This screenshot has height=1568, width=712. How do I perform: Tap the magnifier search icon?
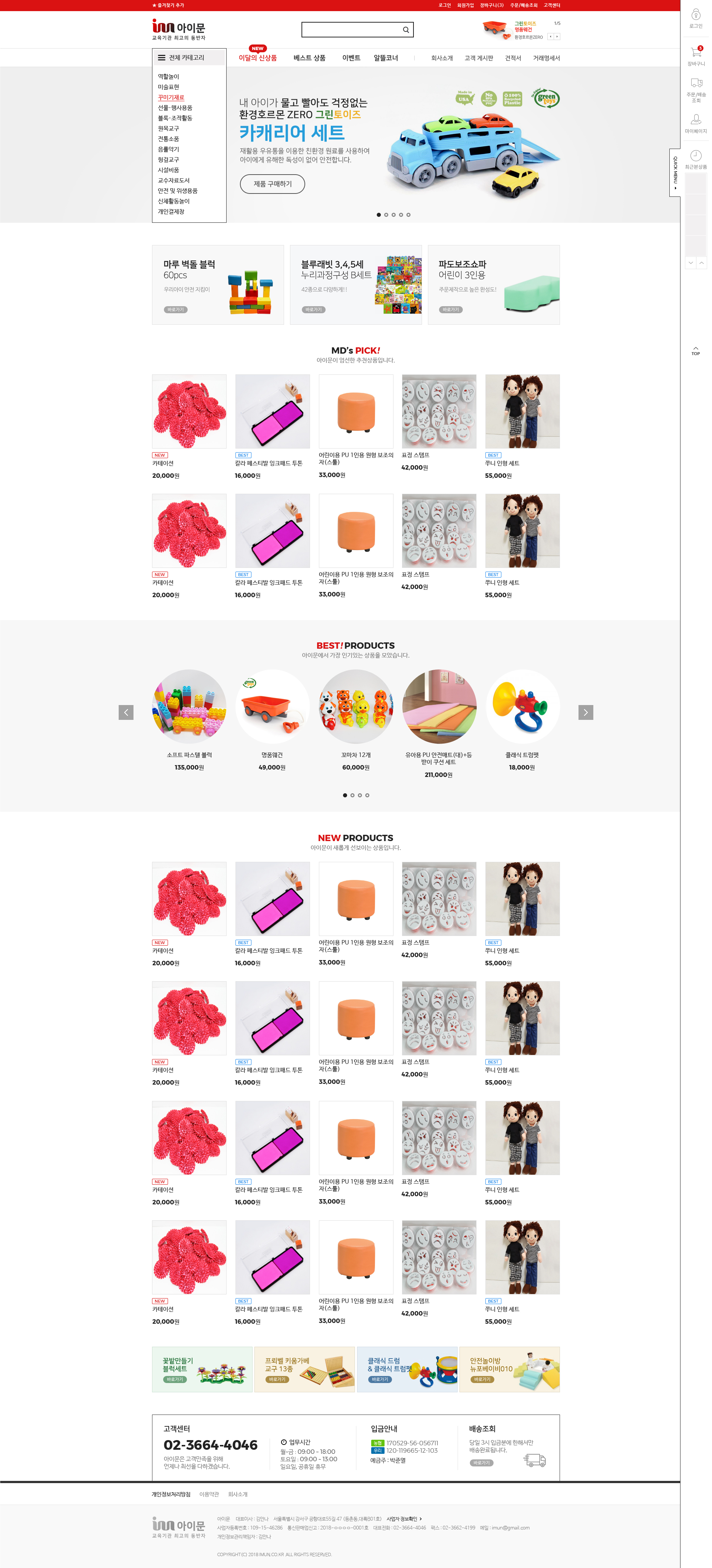(x=406, y=29)
